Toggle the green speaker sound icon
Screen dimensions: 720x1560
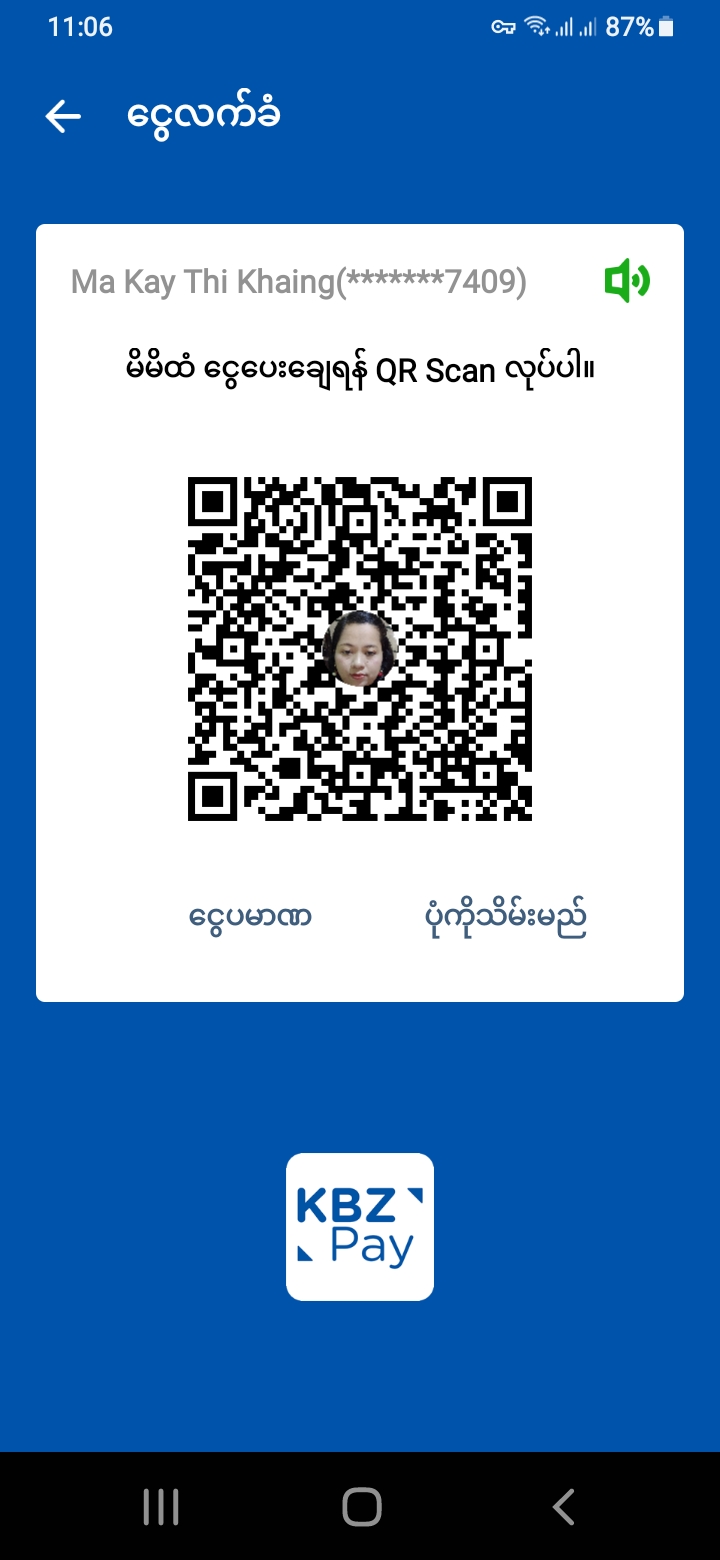[x=627, y=281]
